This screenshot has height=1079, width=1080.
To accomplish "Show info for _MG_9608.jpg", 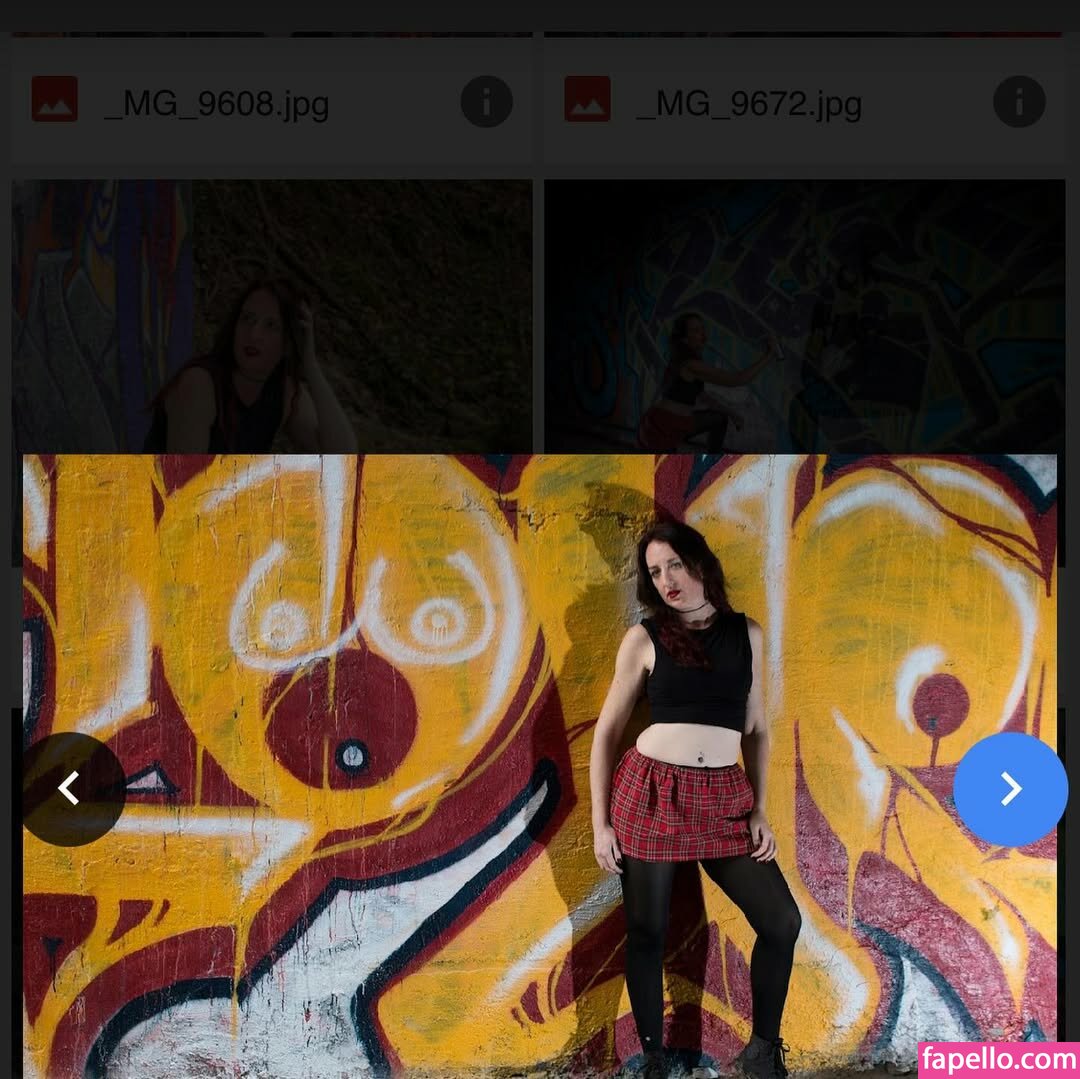I will 486,101.
